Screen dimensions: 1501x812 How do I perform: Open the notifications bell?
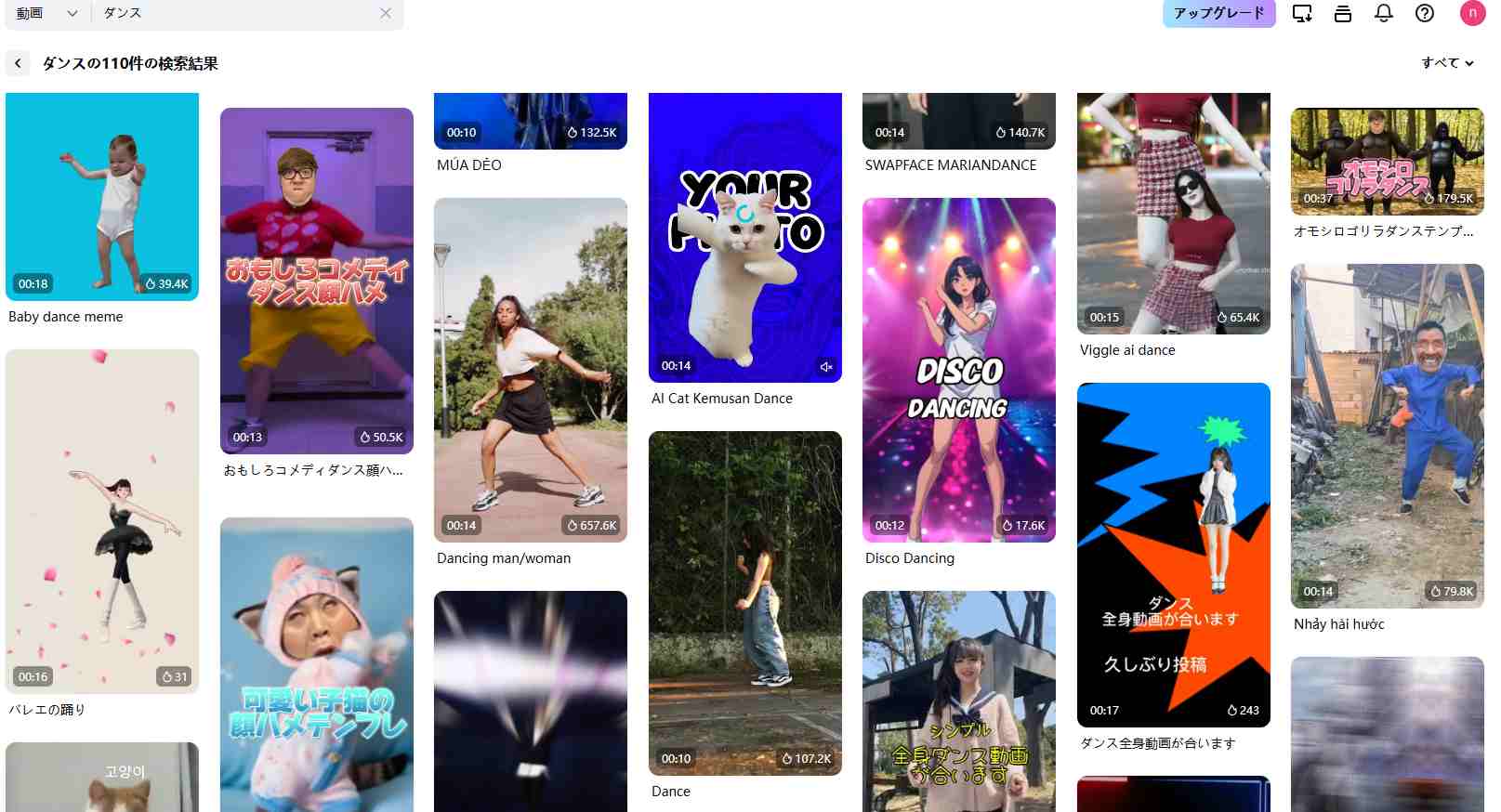(1384, 13)
